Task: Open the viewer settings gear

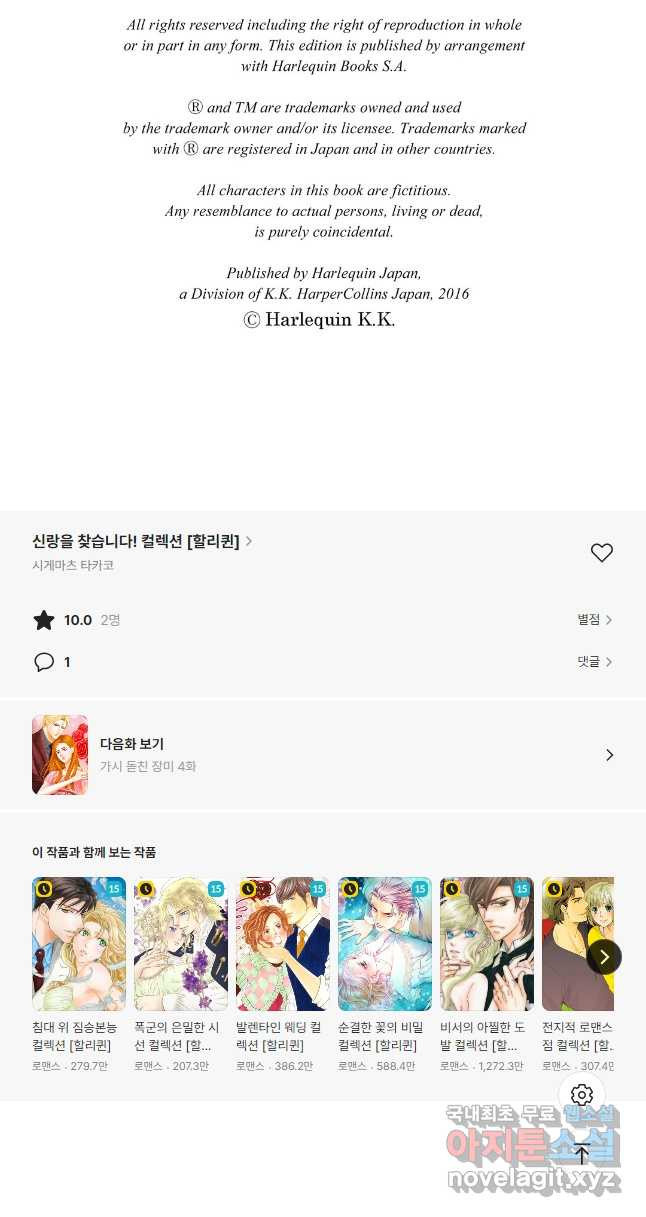Action: (x=582, y=1095)
